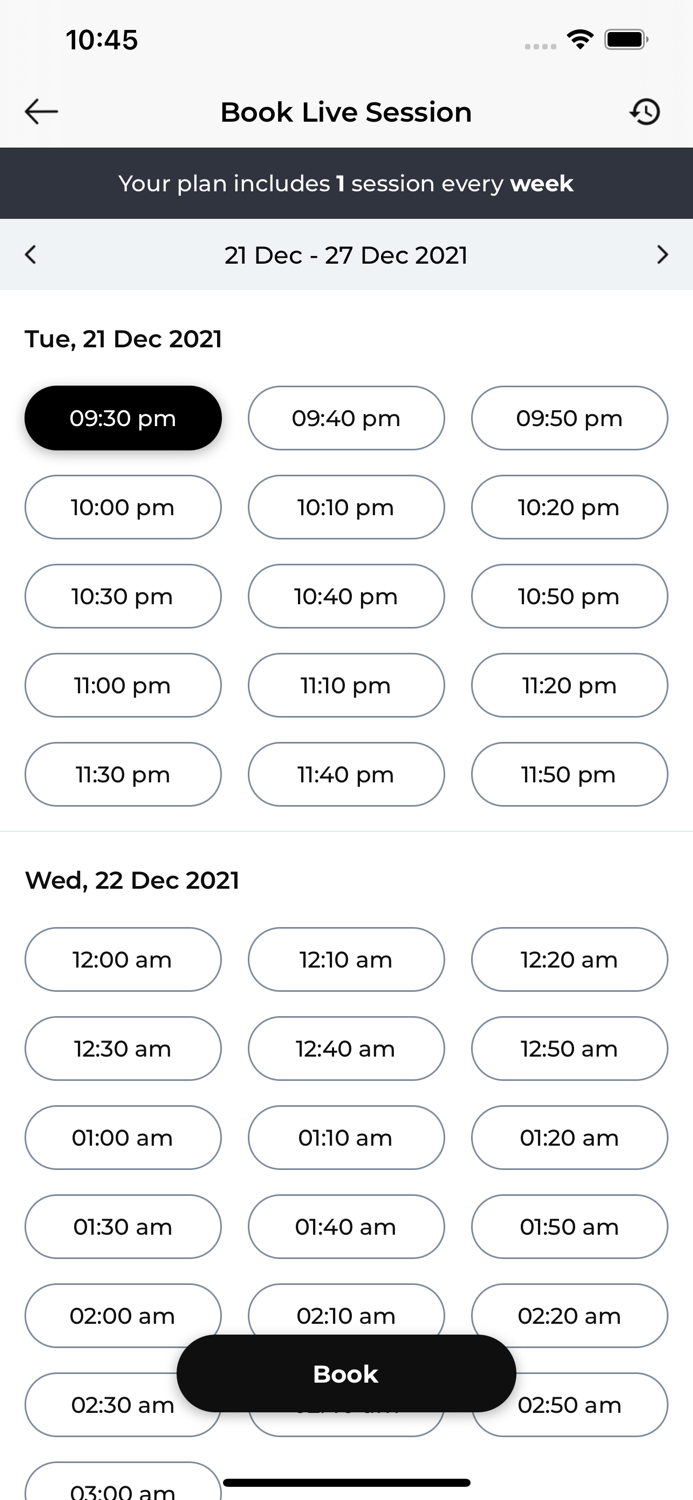Pick the 09:50 pm slot

click(569, 418)
